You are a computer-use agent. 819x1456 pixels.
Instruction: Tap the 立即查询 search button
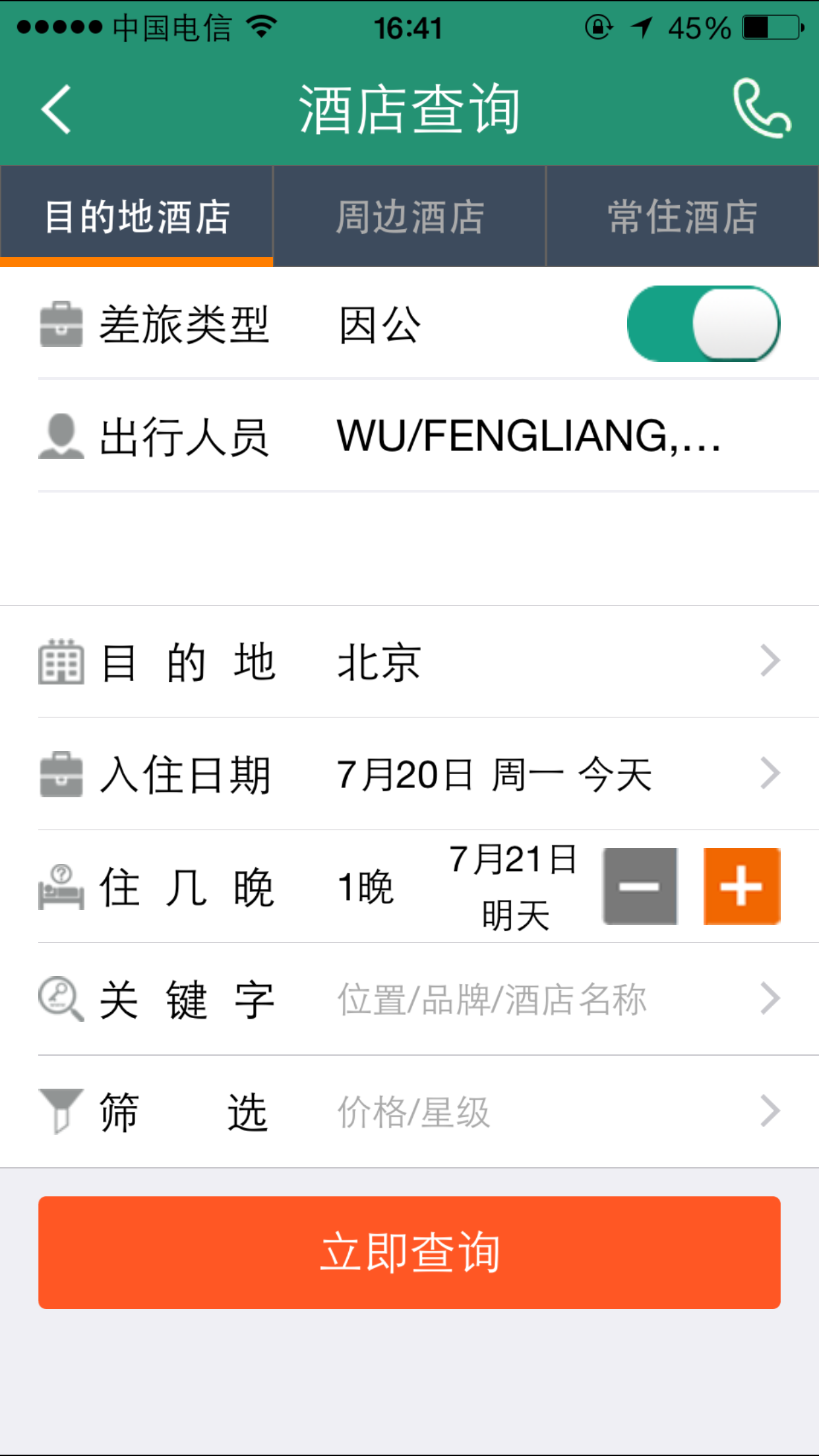[409, 1252]
